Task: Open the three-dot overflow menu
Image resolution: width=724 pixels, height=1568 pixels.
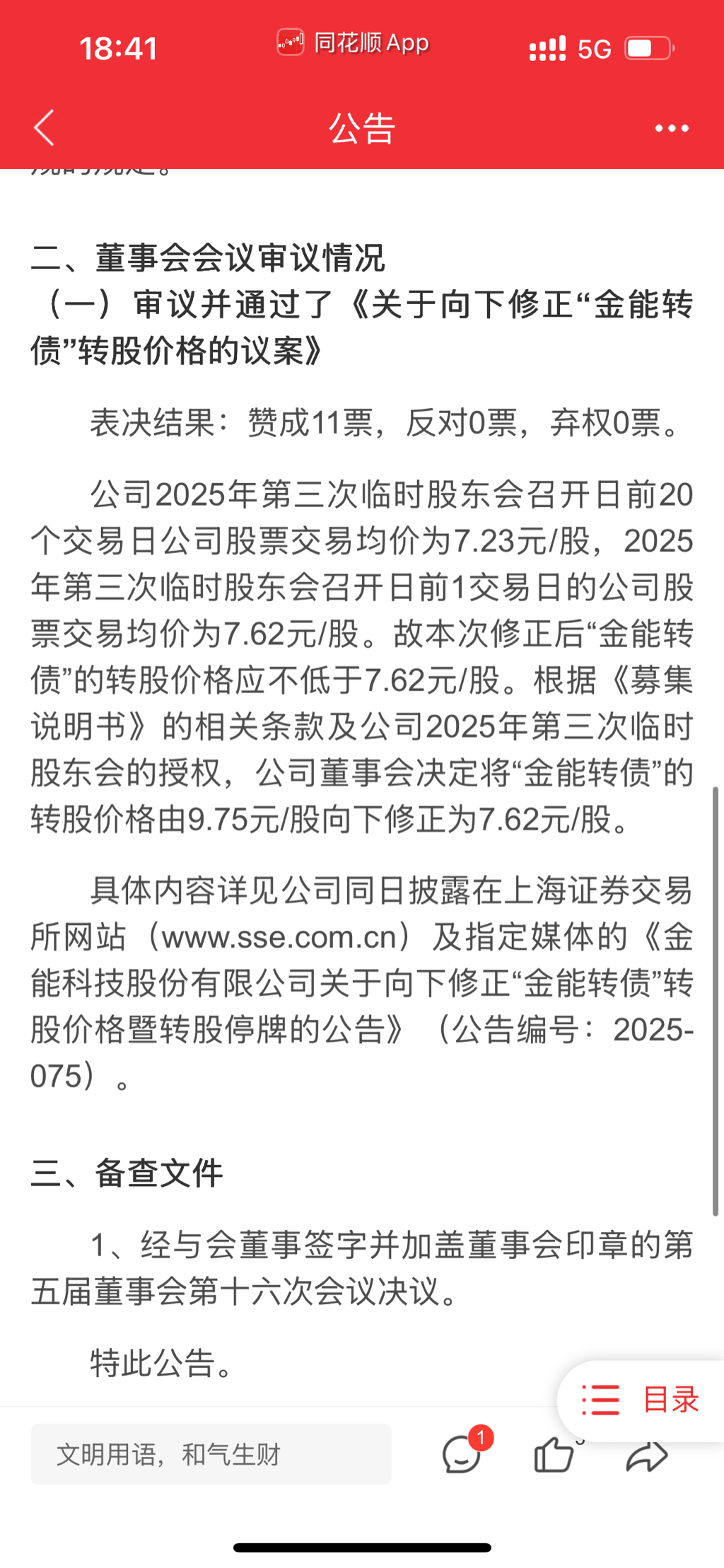Action: coord(671,128)
